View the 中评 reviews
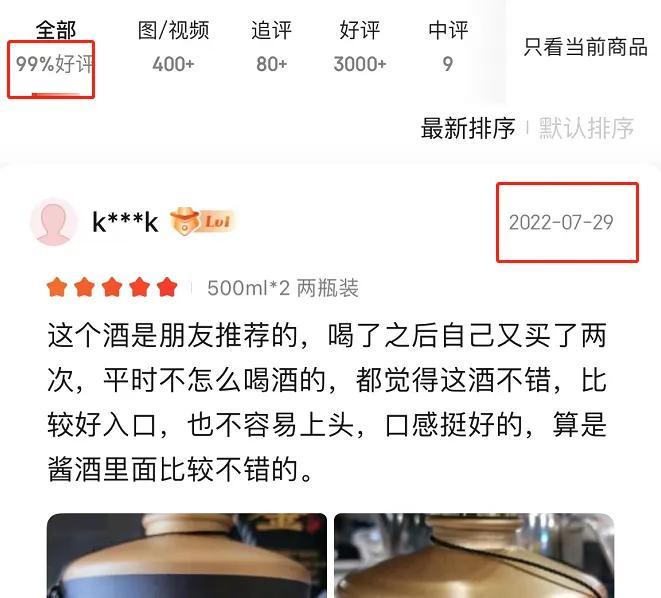The height and width of the screenshot is (598, 661). [x=448, y=47]
